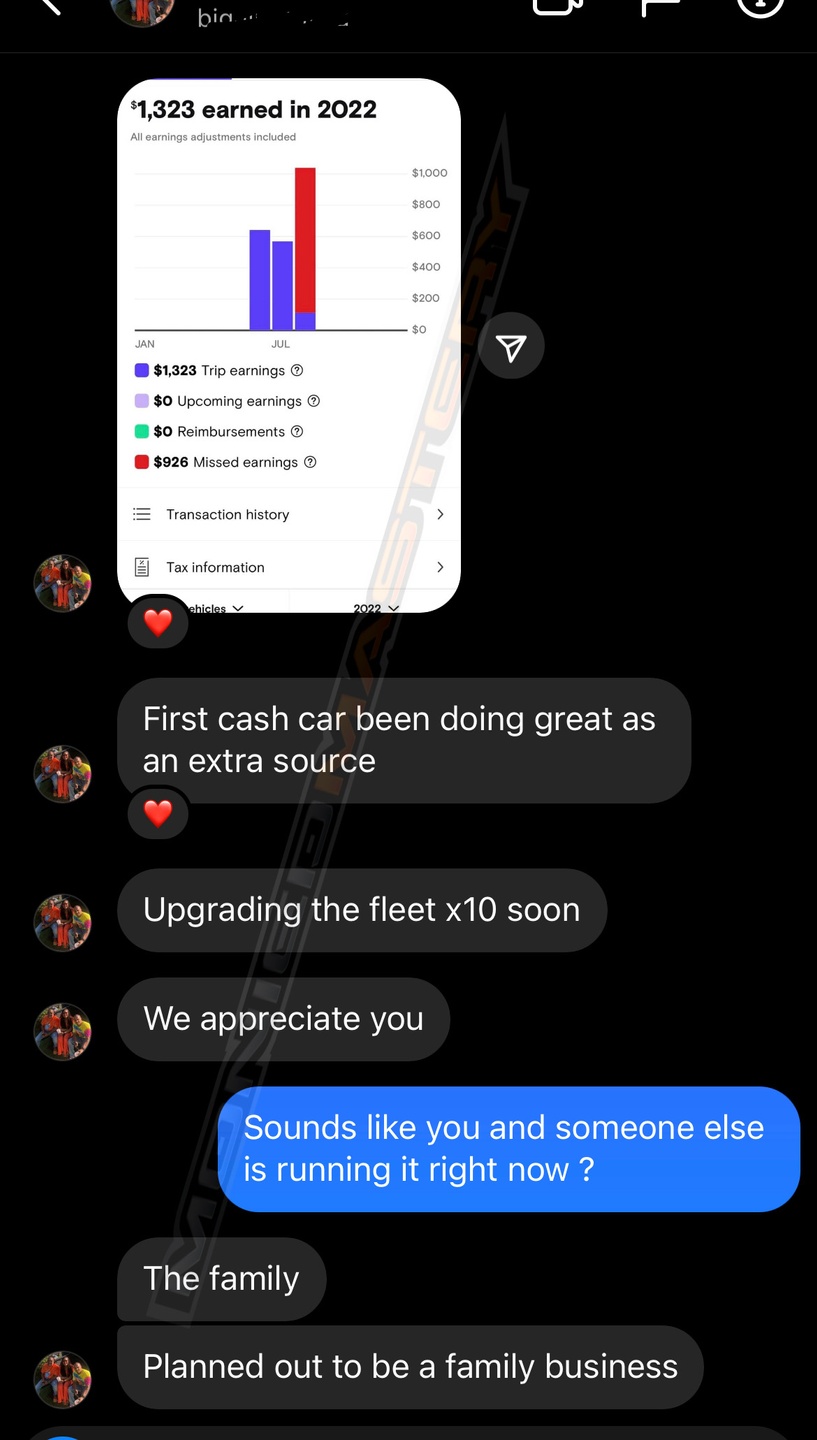View heart reaction under "First cash car" message
The height and width of the screenshot is (1440, 817).
pyautogui.click(x=158, y=814)
